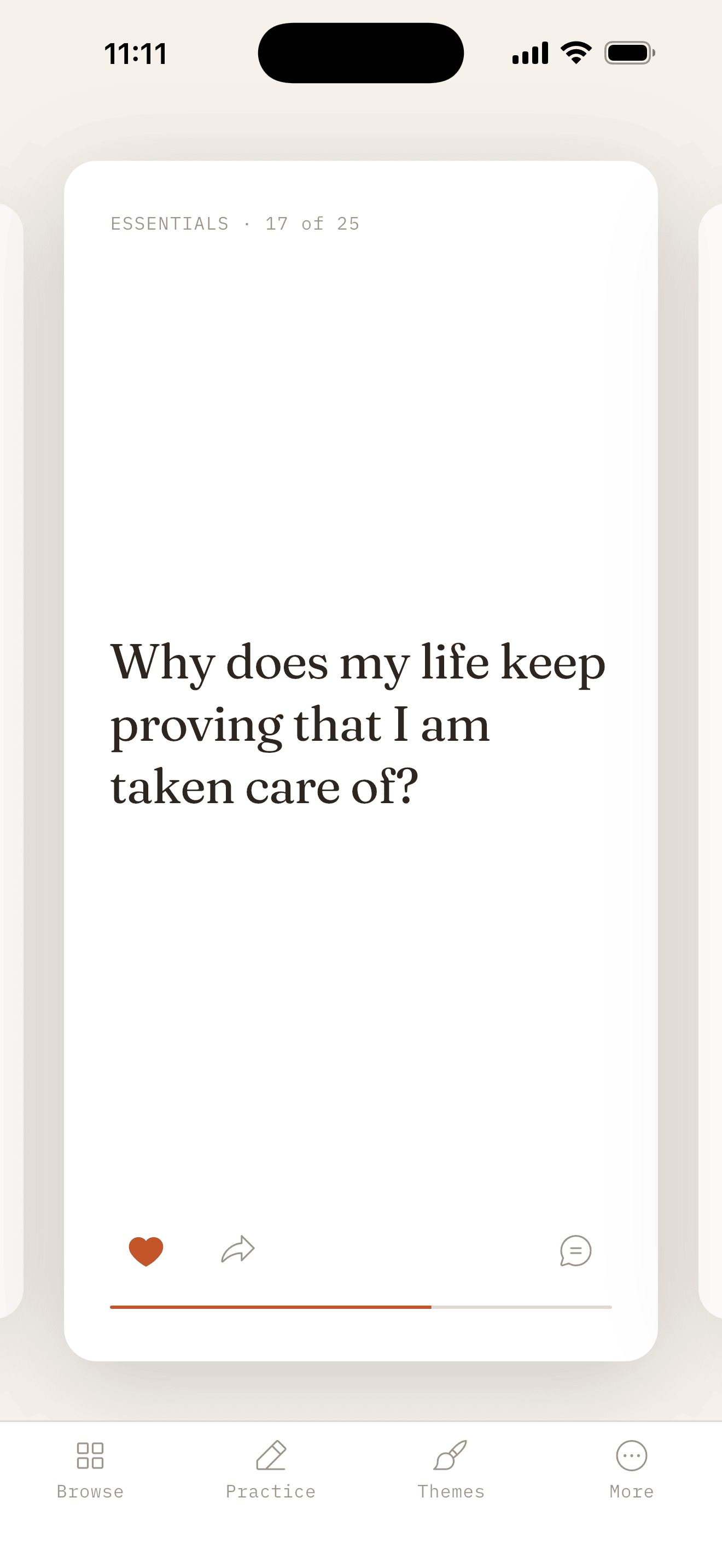Open the More ellipsis icon
This screenshot has height=1568, width=722.
click(631, 1456)
